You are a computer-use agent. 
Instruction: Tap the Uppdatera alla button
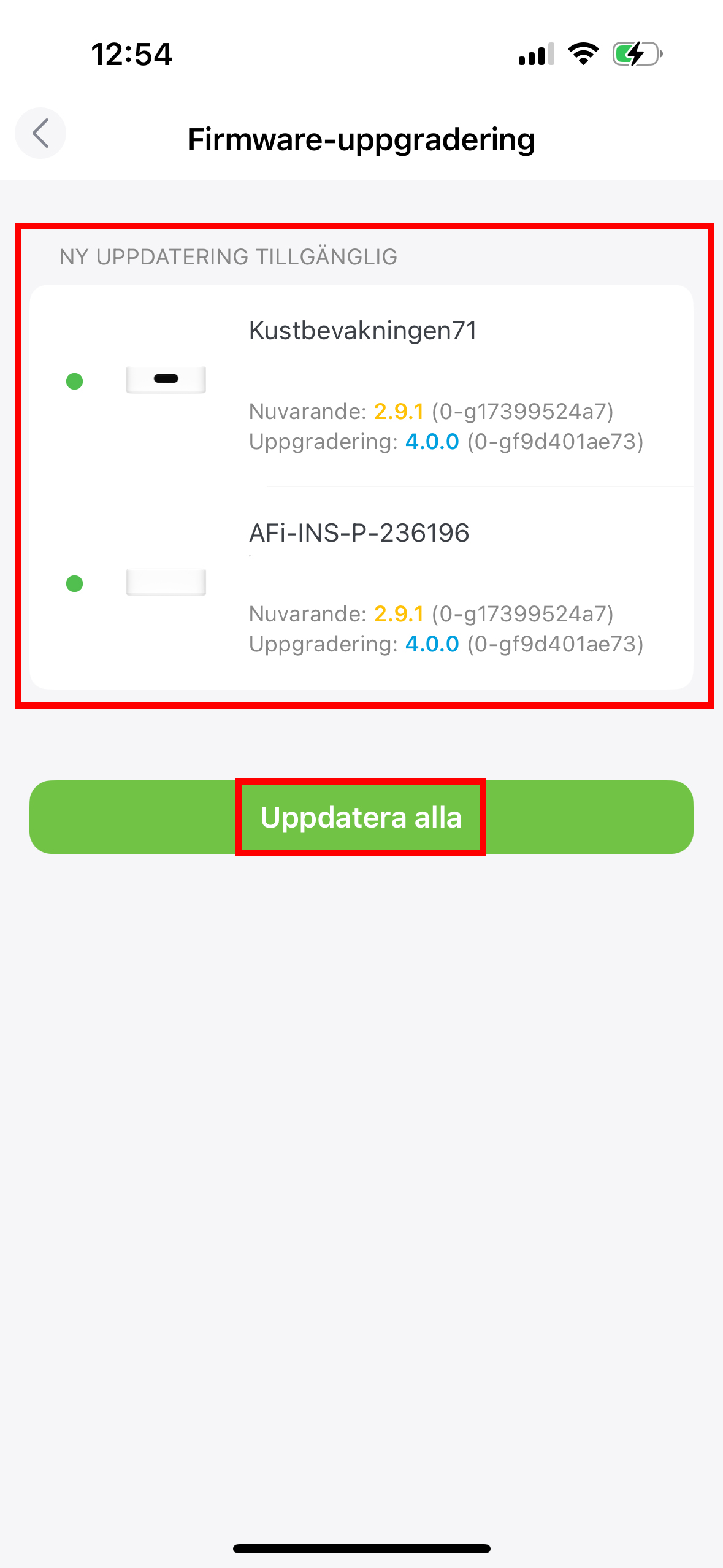pos(361,817)
